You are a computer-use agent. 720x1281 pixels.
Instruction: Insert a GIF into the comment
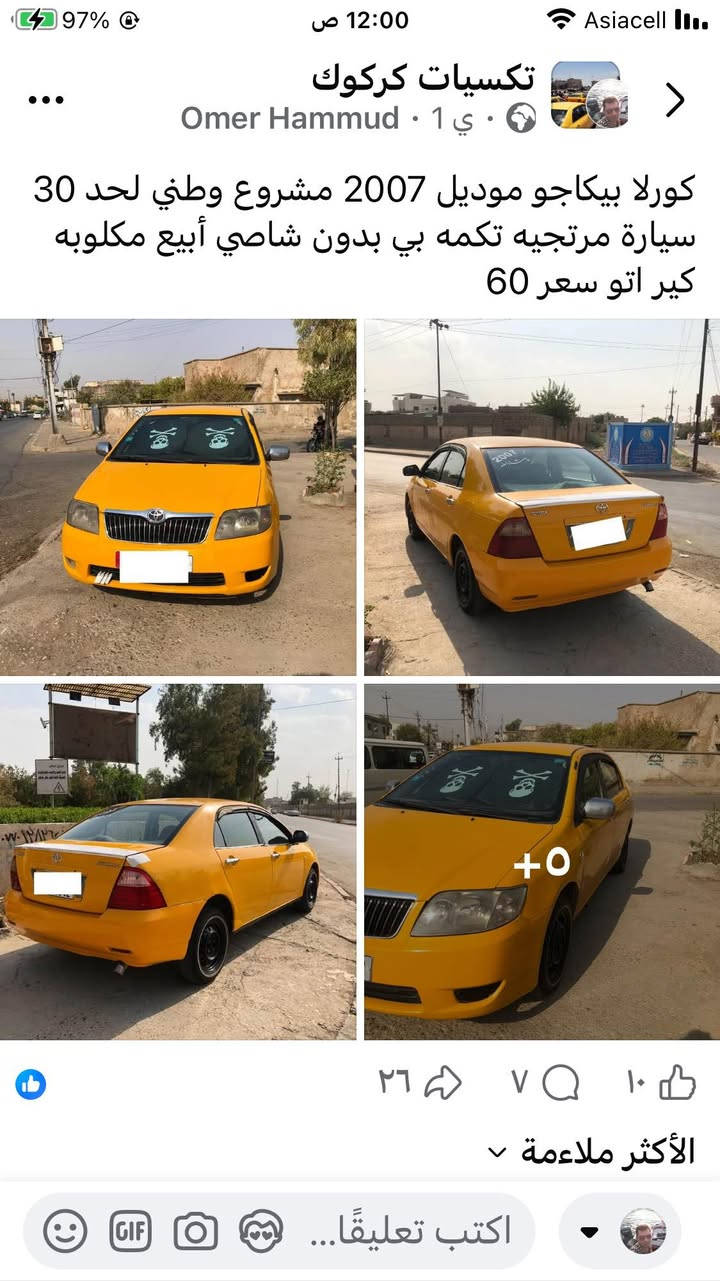pyautogui.click(x=130, y=1231)
